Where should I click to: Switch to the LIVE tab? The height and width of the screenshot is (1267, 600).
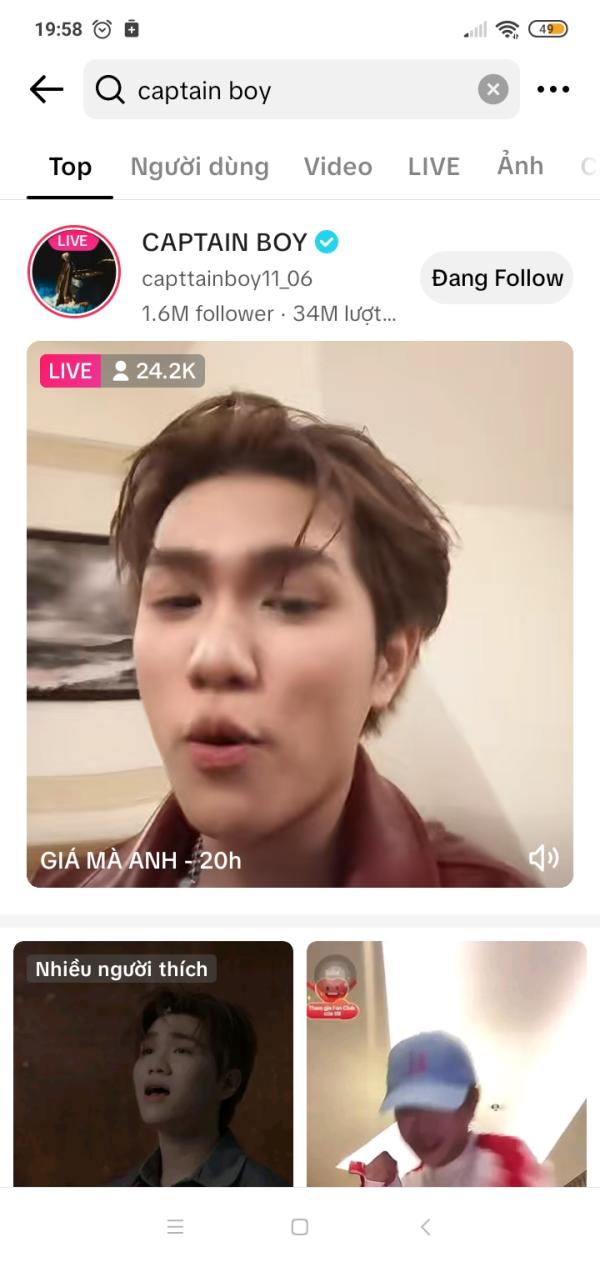pos(433,167)
